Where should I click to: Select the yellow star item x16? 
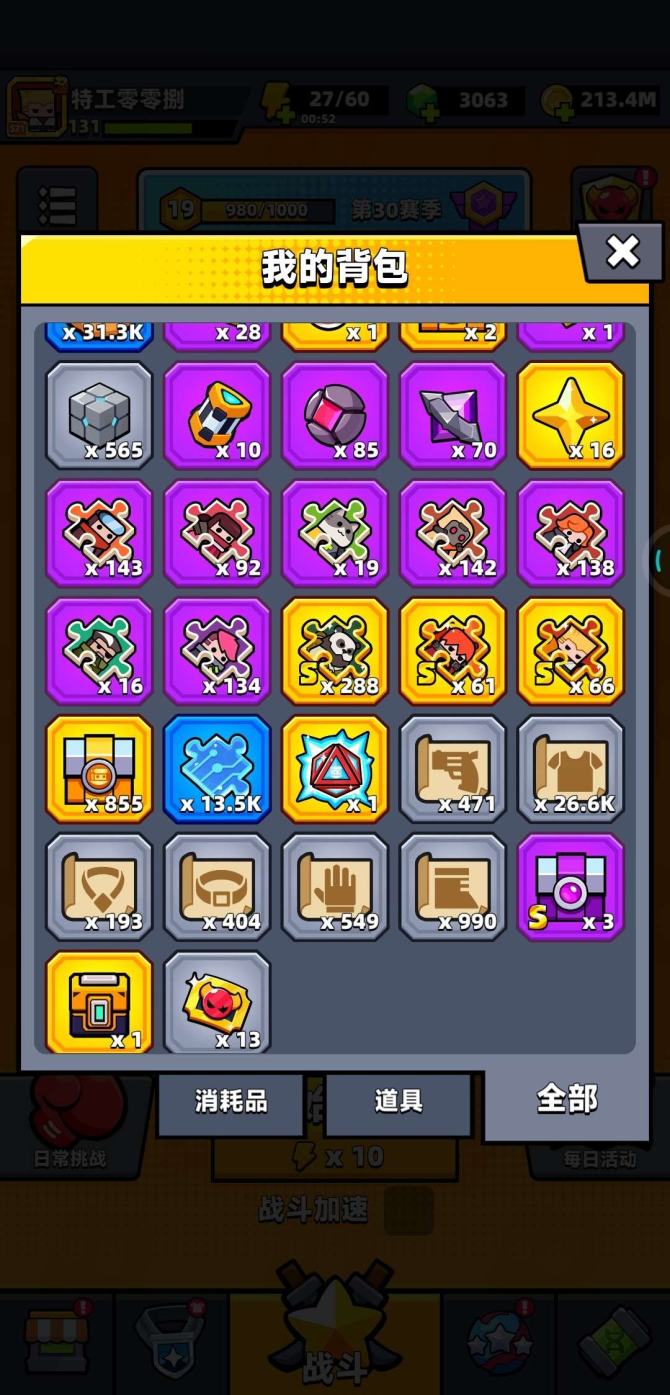(571, 415)
